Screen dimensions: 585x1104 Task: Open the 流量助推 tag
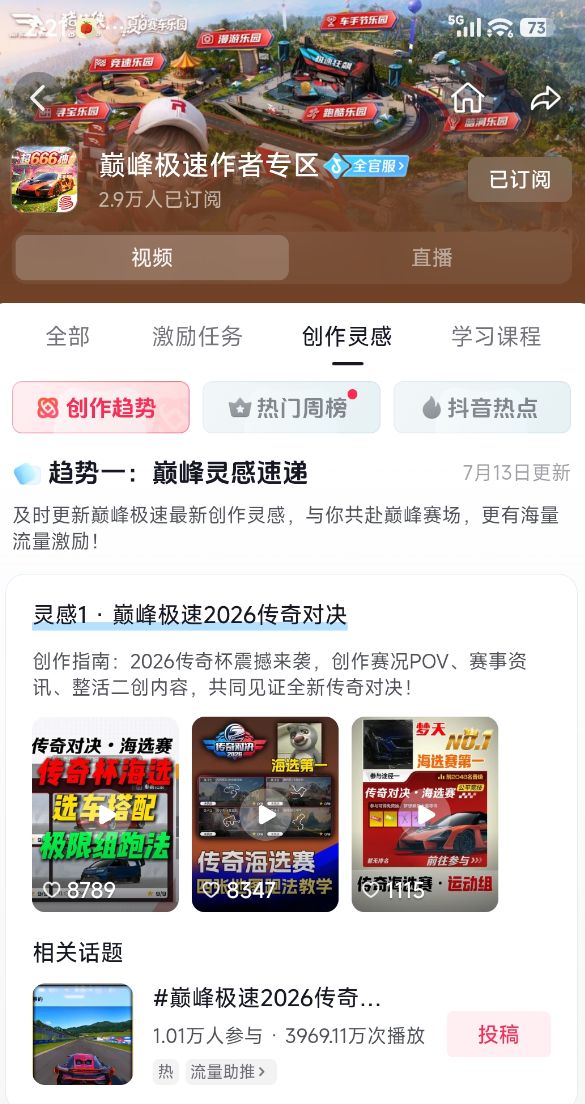click(231, 1072)
